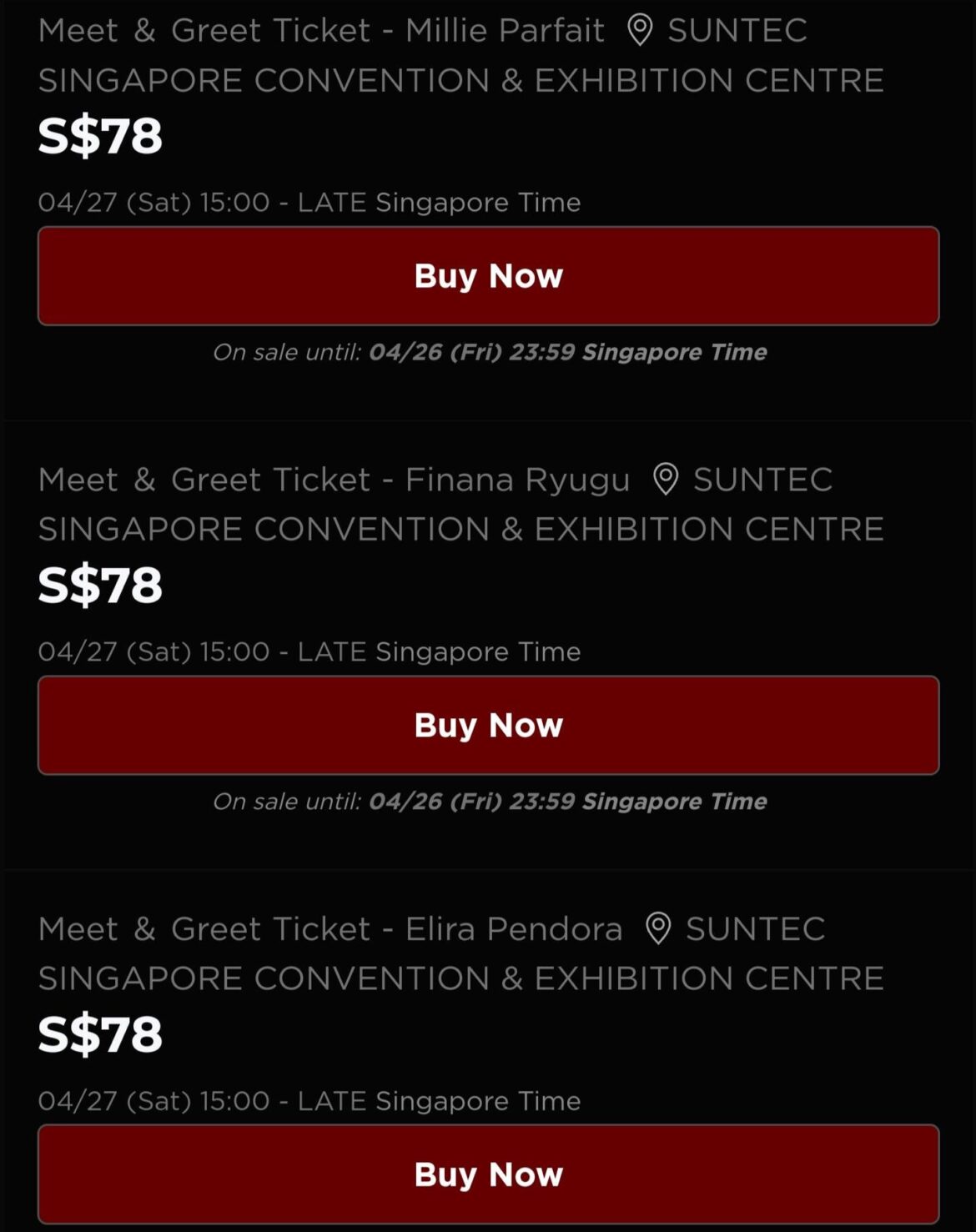Open the Millie Parfait Meet & Greet listing
The height and width of the screenshot is (1232, 976).
[x=321, y=30]
